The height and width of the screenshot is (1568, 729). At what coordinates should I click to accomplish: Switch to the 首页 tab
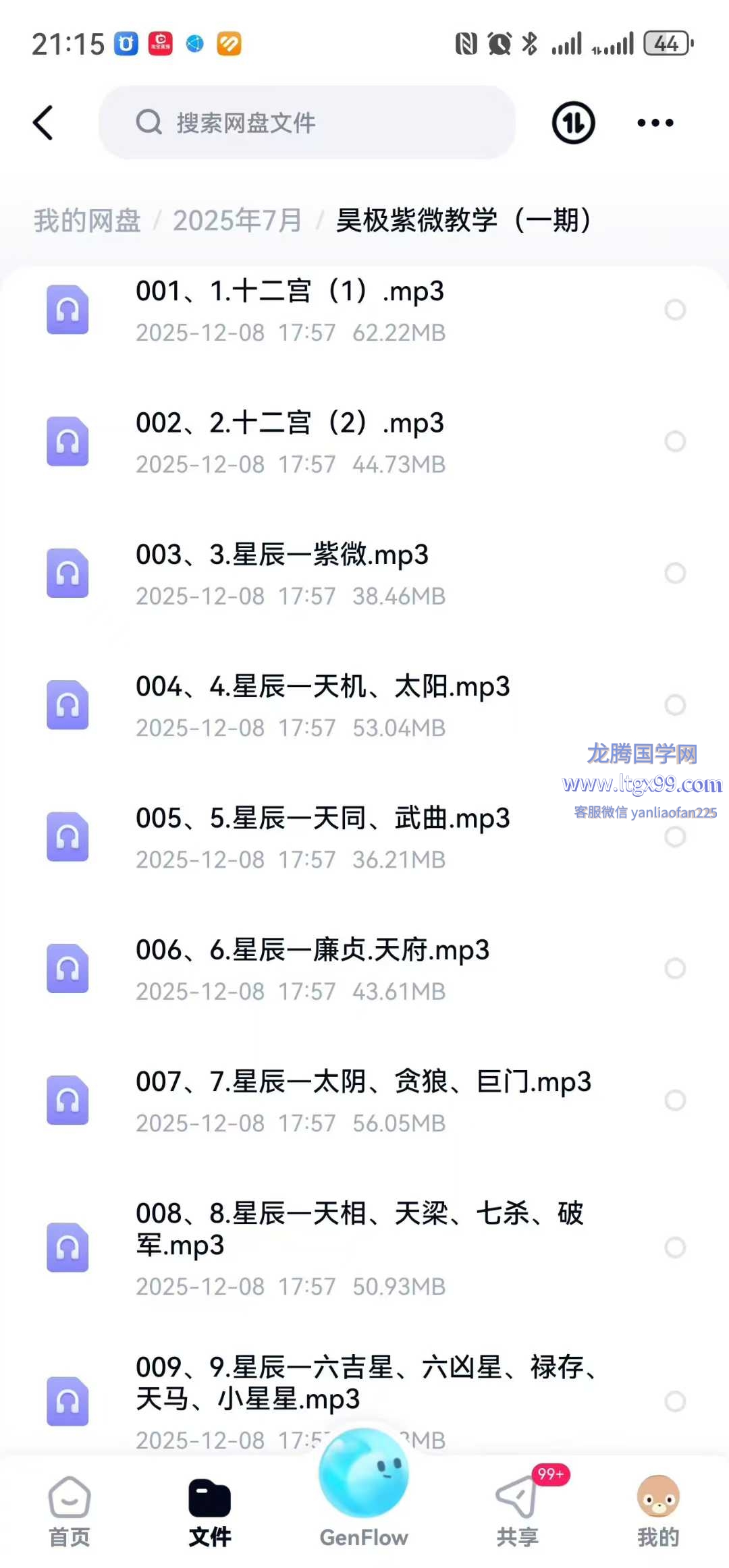click(70, 1513)
